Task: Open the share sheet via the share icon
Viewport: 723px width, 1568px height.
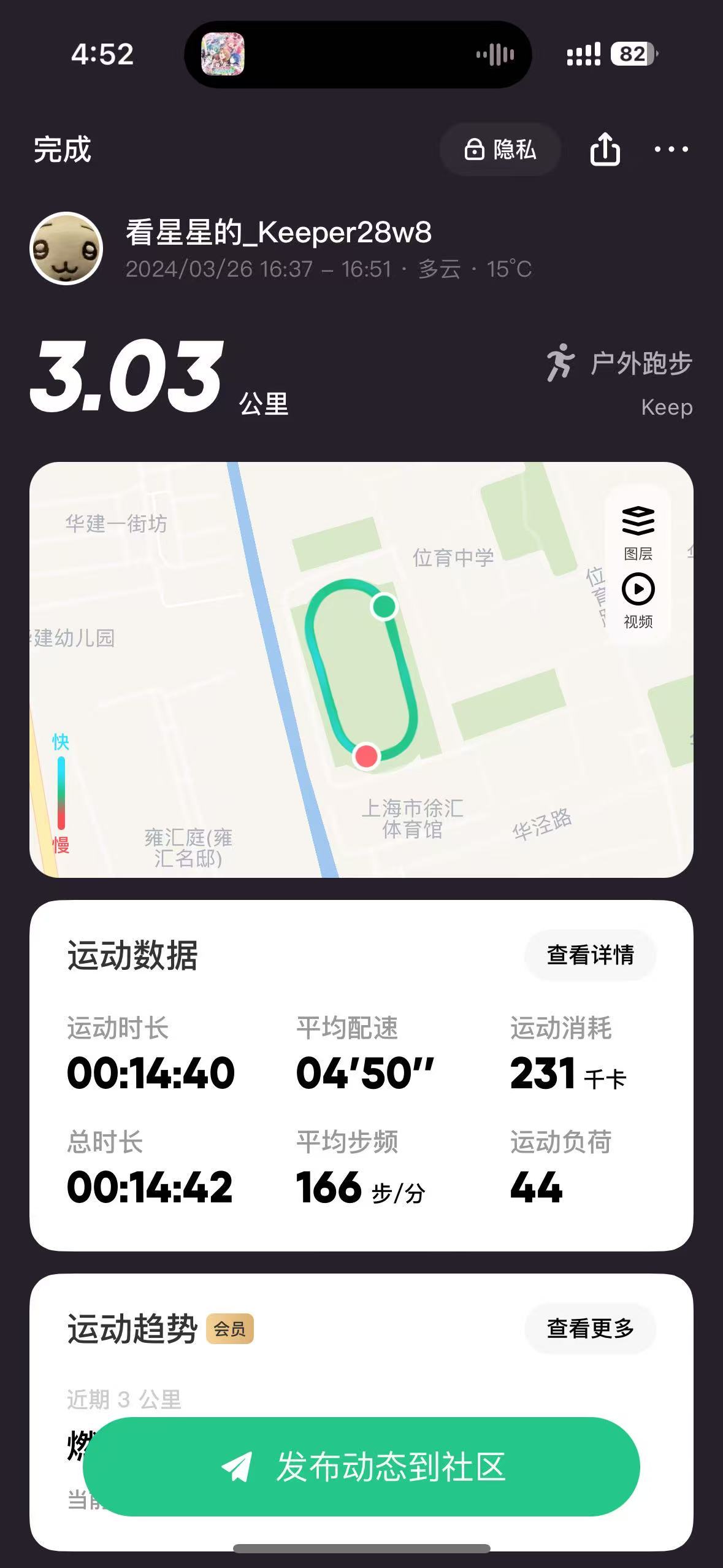Action: (x=606, y=149)
